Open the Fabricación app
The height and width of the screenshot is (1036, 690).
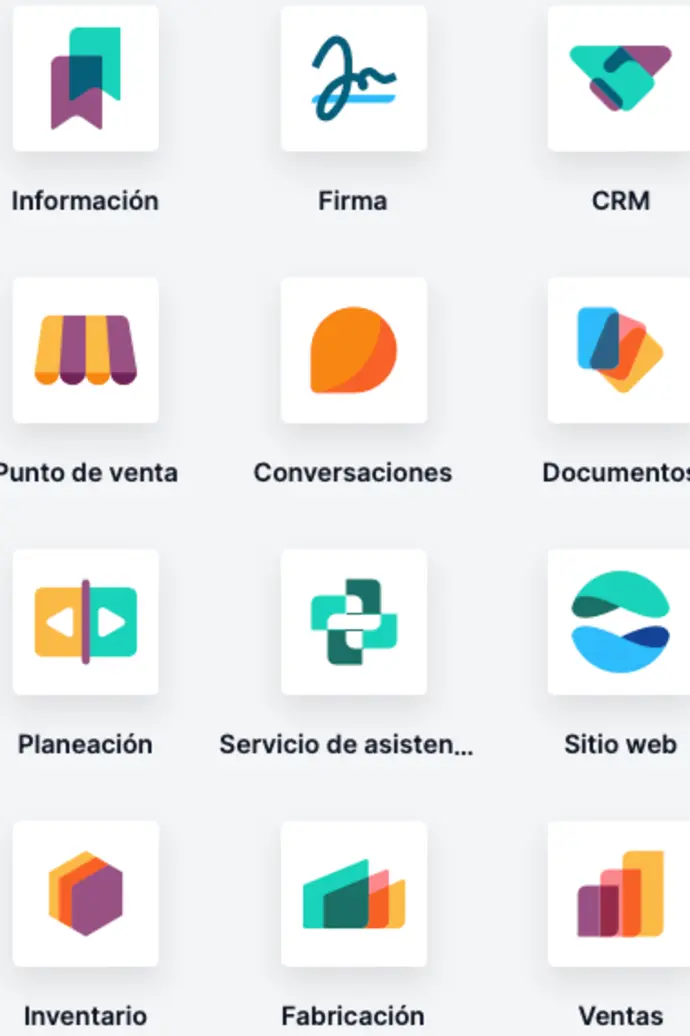(353, 893)
